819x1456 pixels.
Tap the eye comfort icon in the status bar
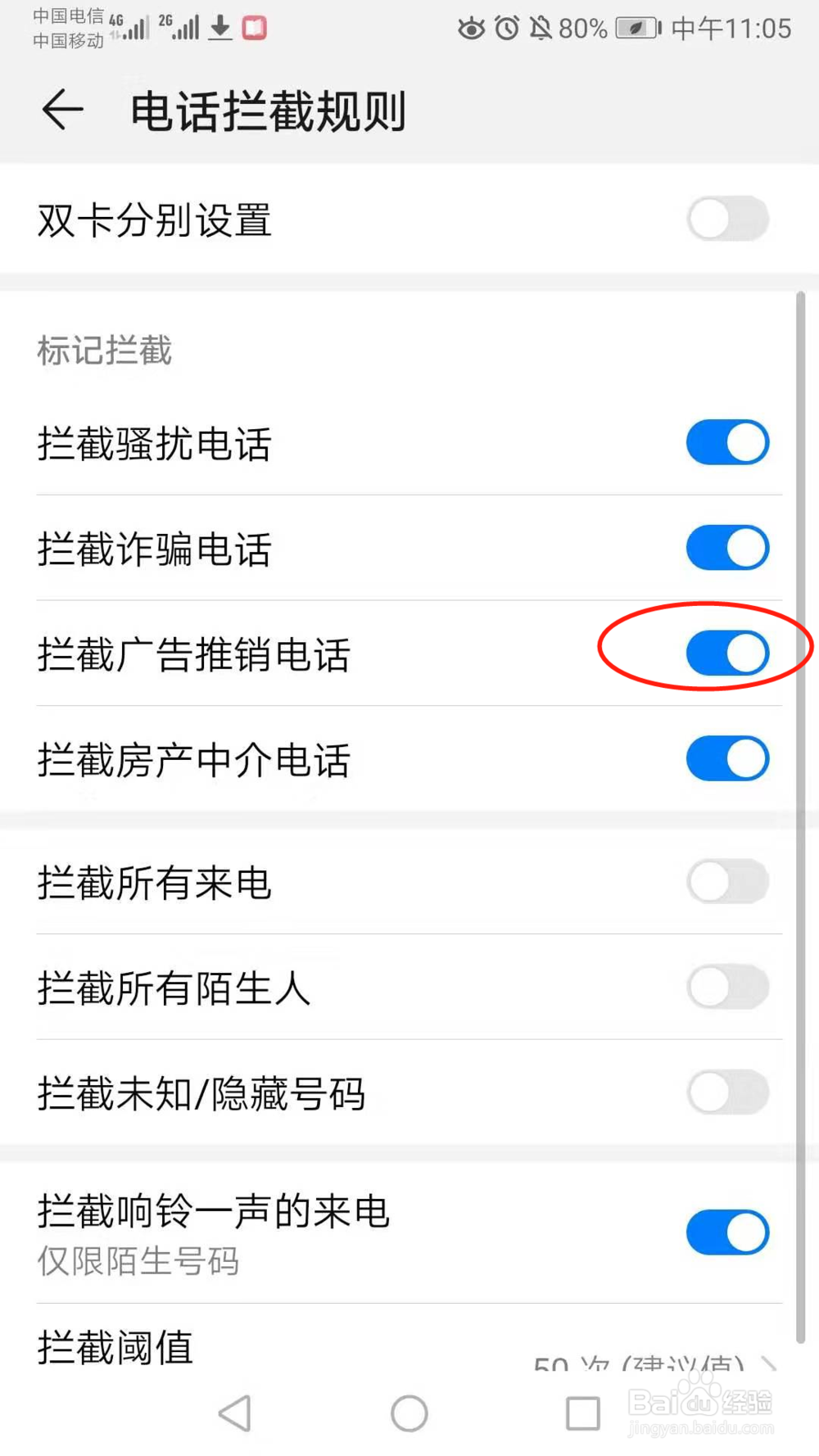tap(470, 29)
